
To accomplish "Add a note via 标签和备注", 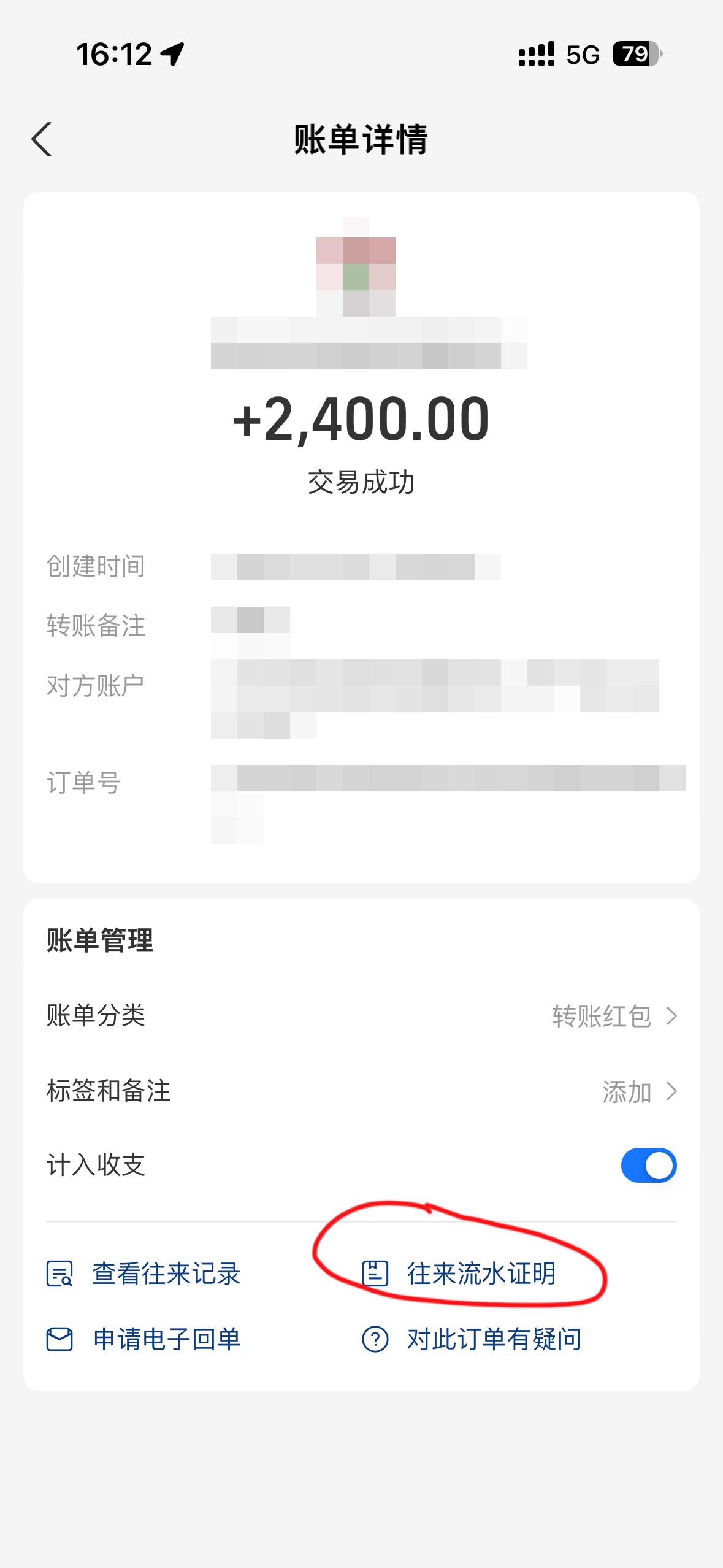I will (x=361, y=1091).
